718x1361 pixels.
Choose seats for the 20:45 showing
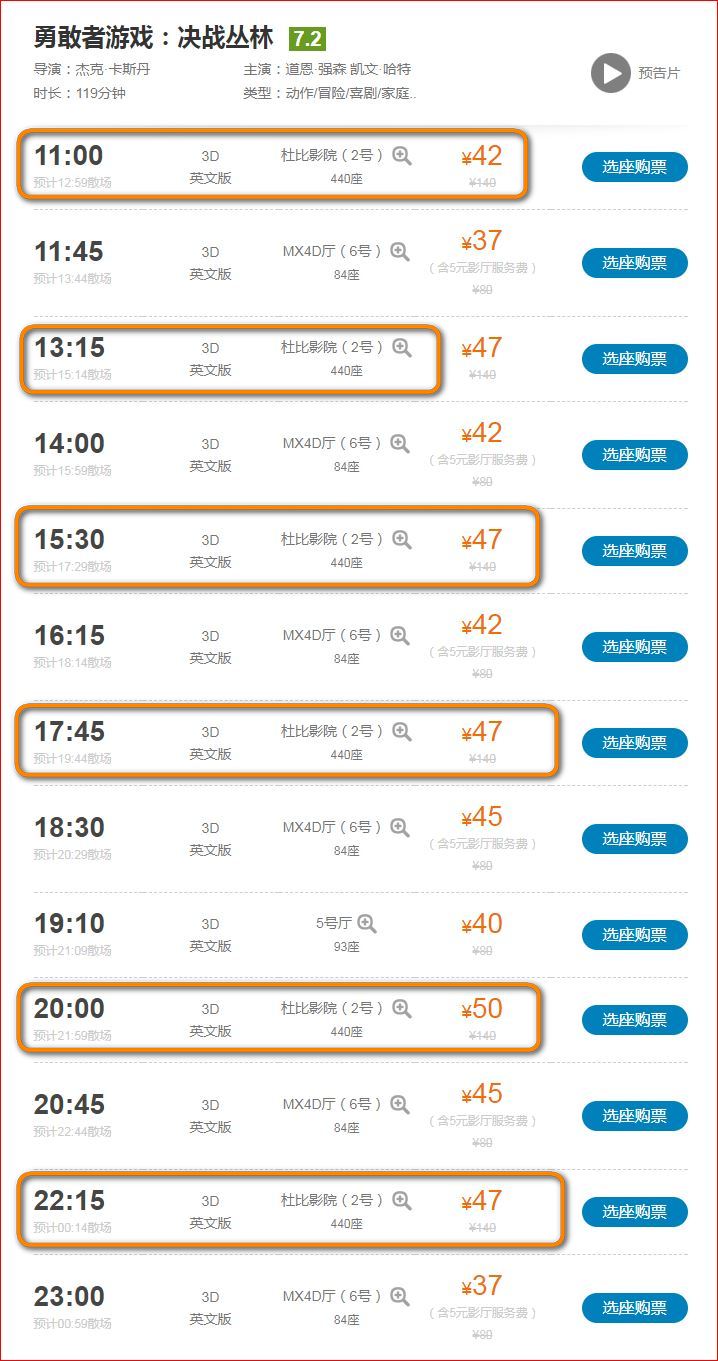point(634,1116)
